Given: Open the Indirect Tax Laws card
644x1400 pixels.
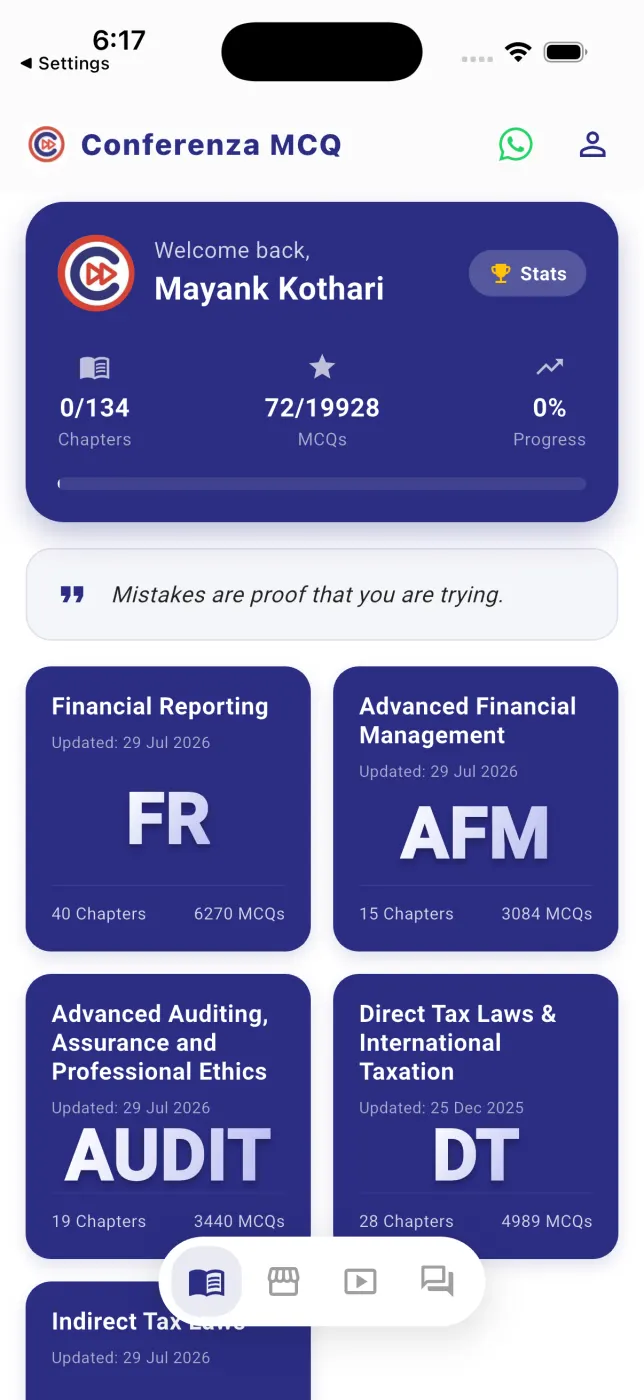Looking at the screenshot, I should click(x=168, y=1342).
